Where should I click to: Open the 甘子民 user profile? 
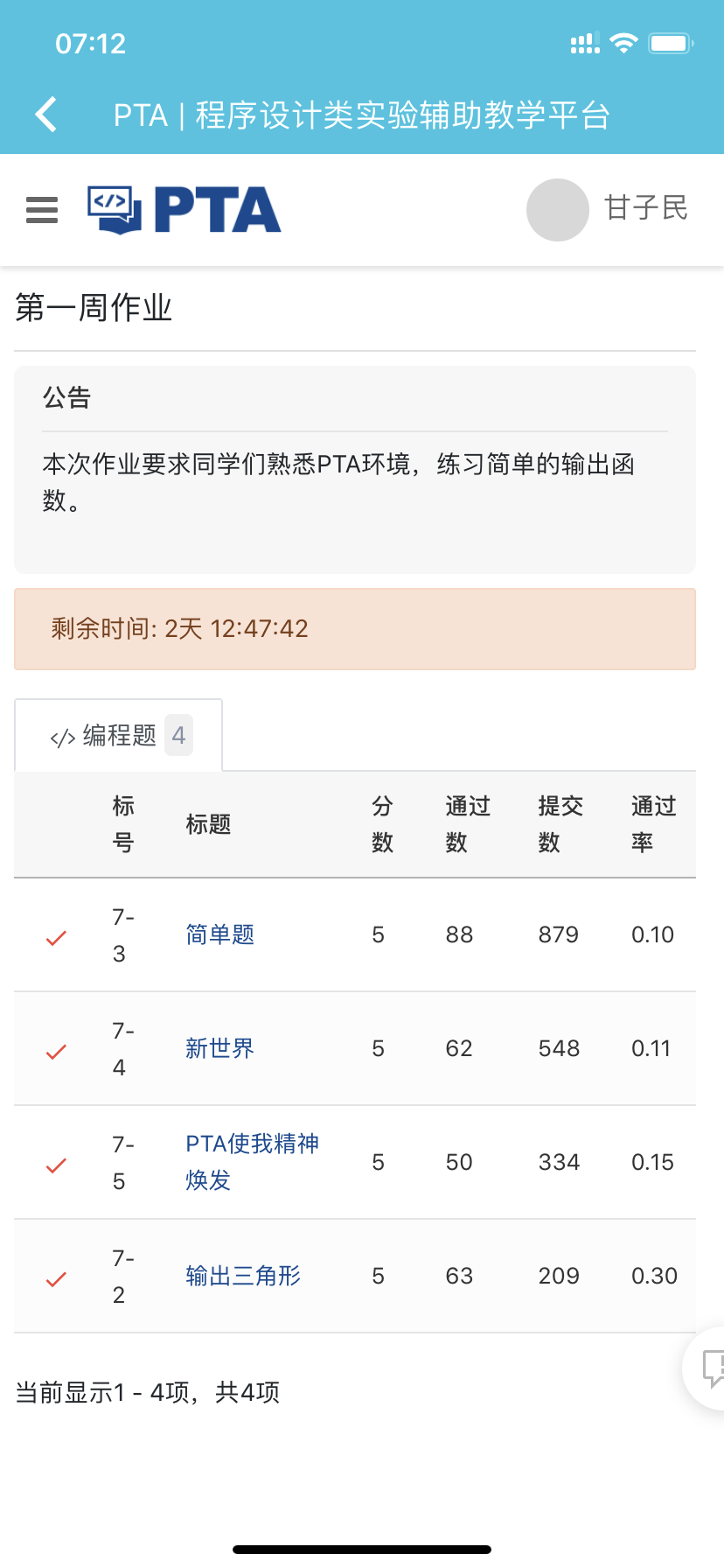[x=609, y=209]
